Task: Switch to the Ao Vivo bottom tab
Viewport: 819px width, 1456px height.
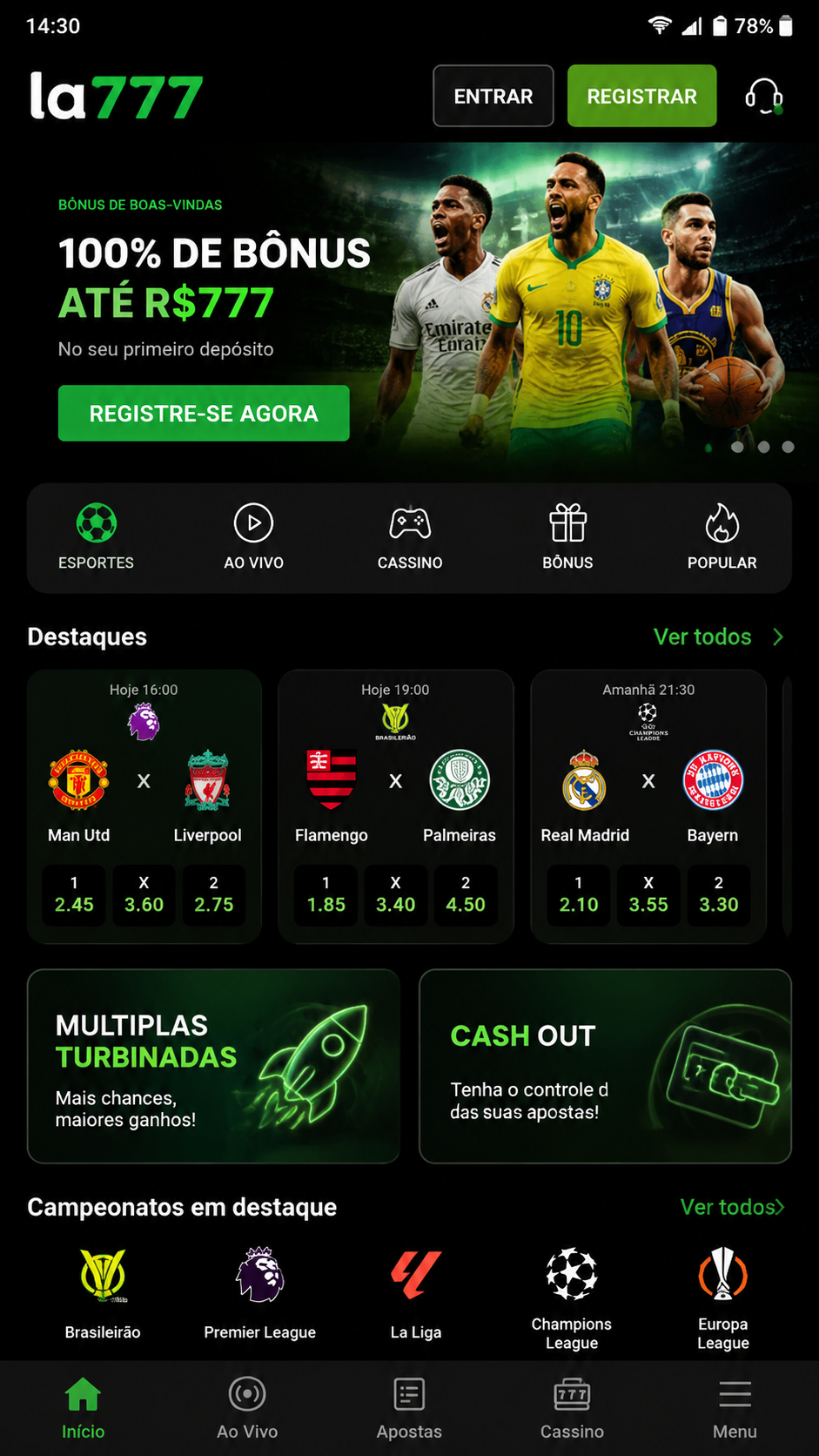Action: click(x=247, y=1408)
